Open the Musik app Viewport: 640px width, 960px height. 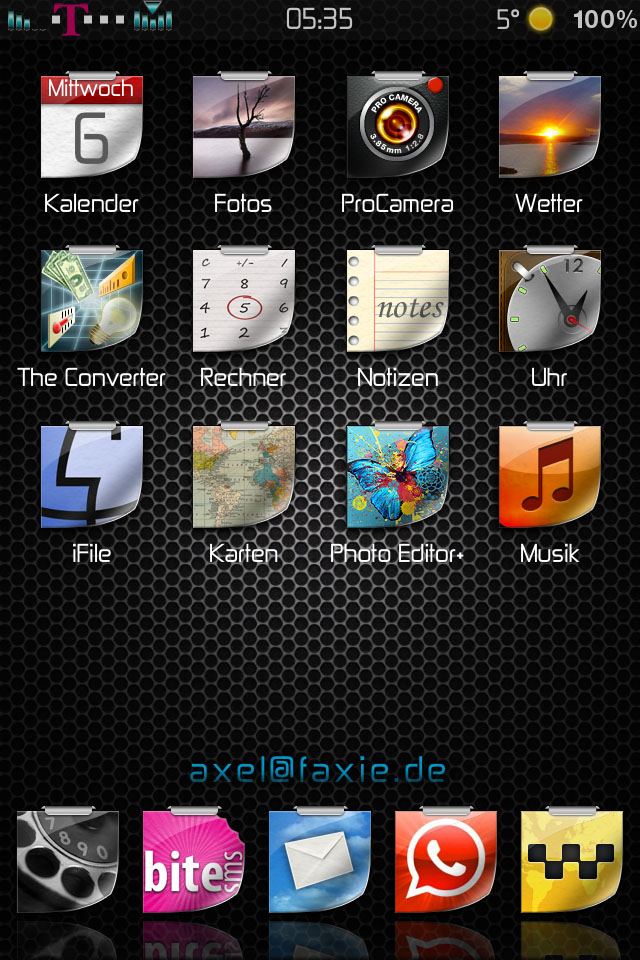[549, 477]
